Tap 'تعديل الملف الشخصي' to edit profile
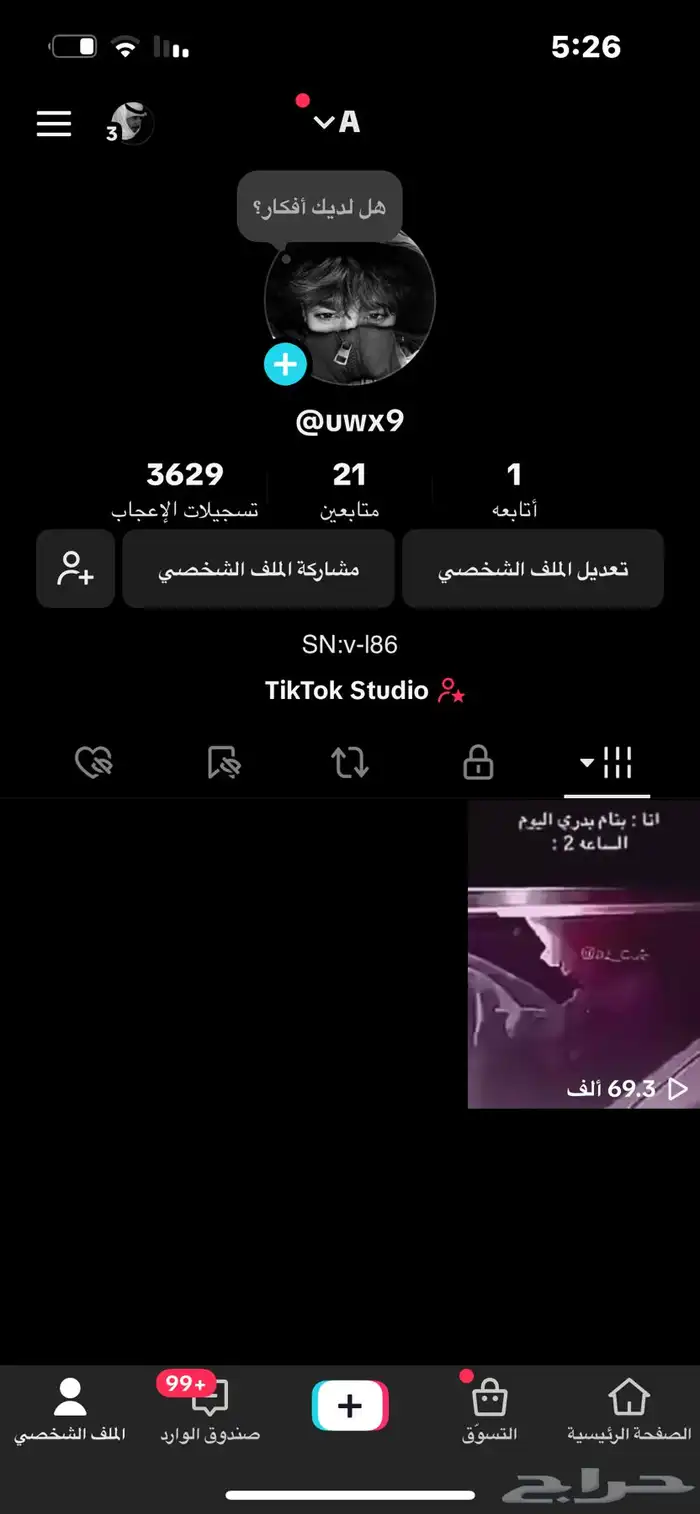The width and height of the screenshot is (700, 1514). pos(532,569)
